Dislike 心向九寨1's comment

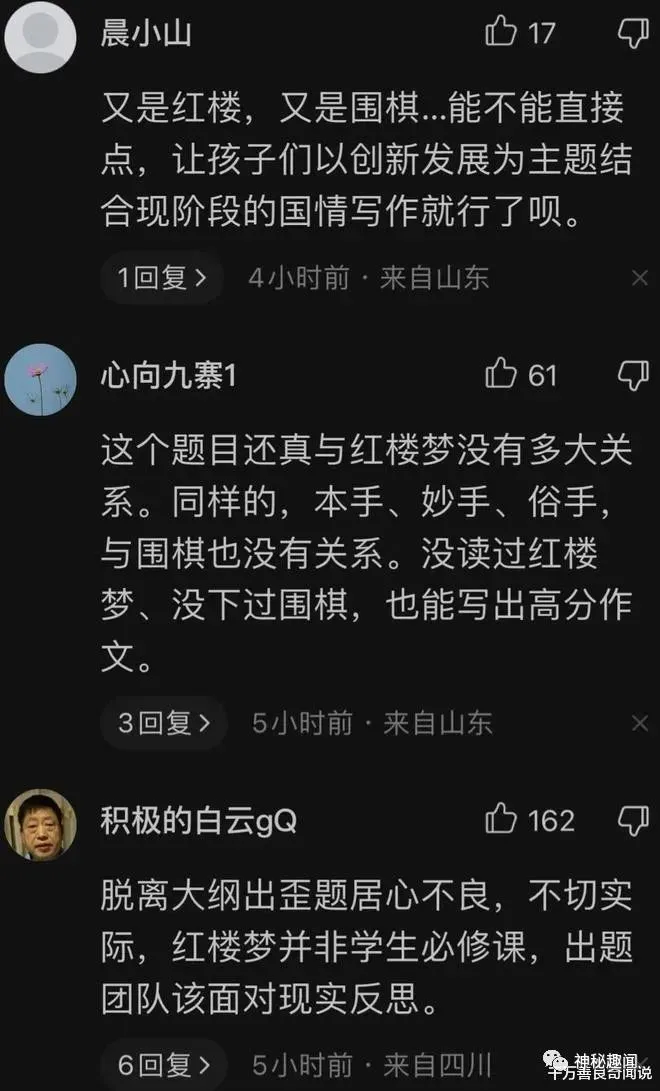pos(634,376)
